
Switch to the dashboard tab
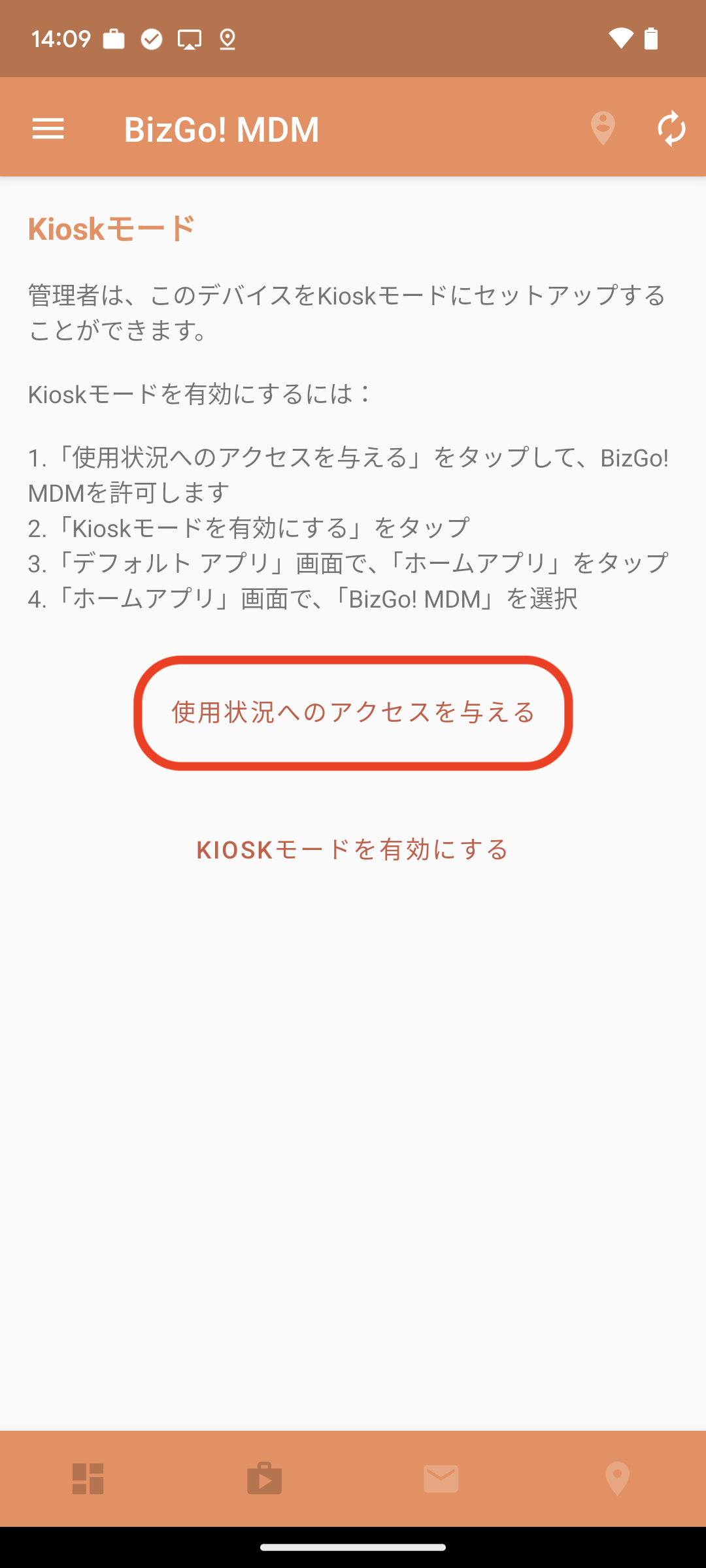(x=88, y=1478)
